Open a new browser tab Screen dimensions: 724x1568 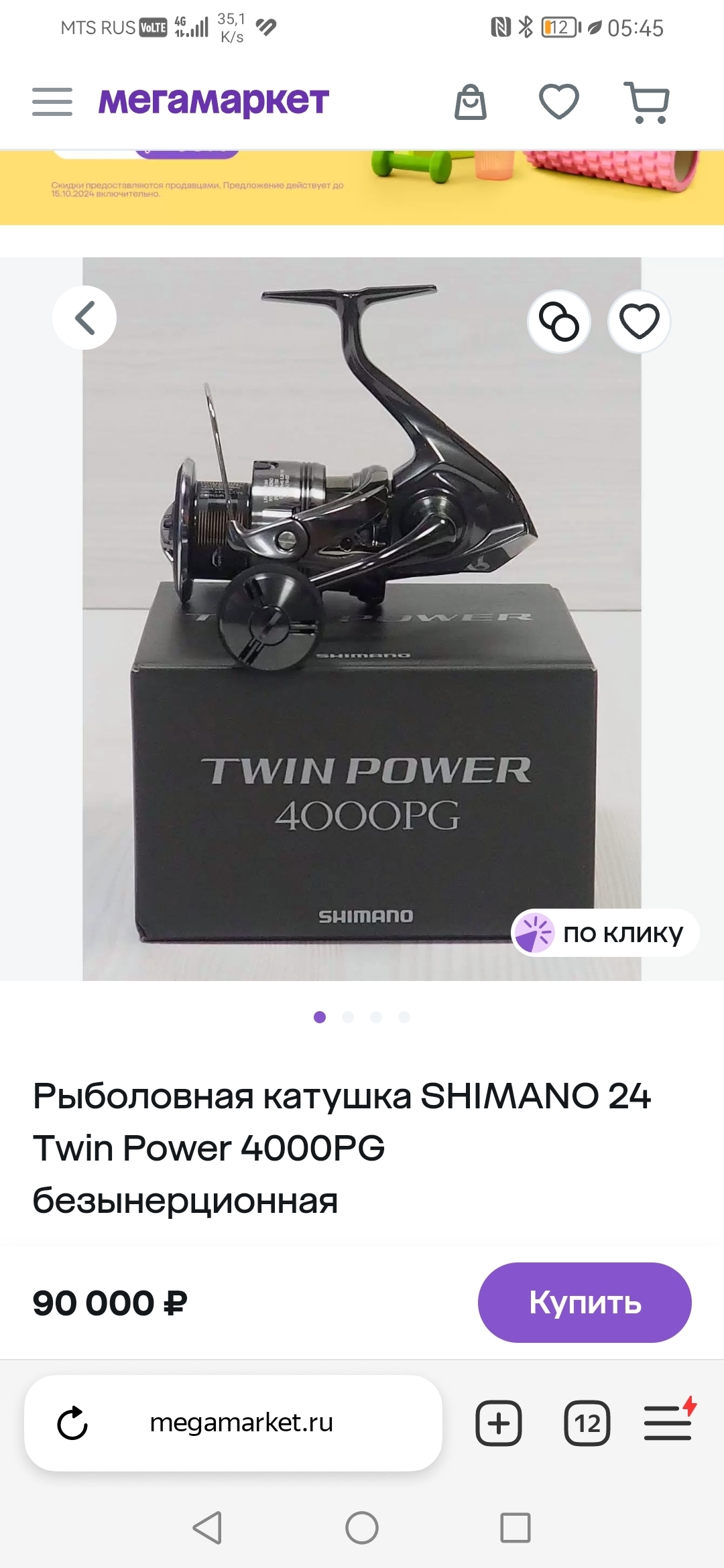point(499,1423)
